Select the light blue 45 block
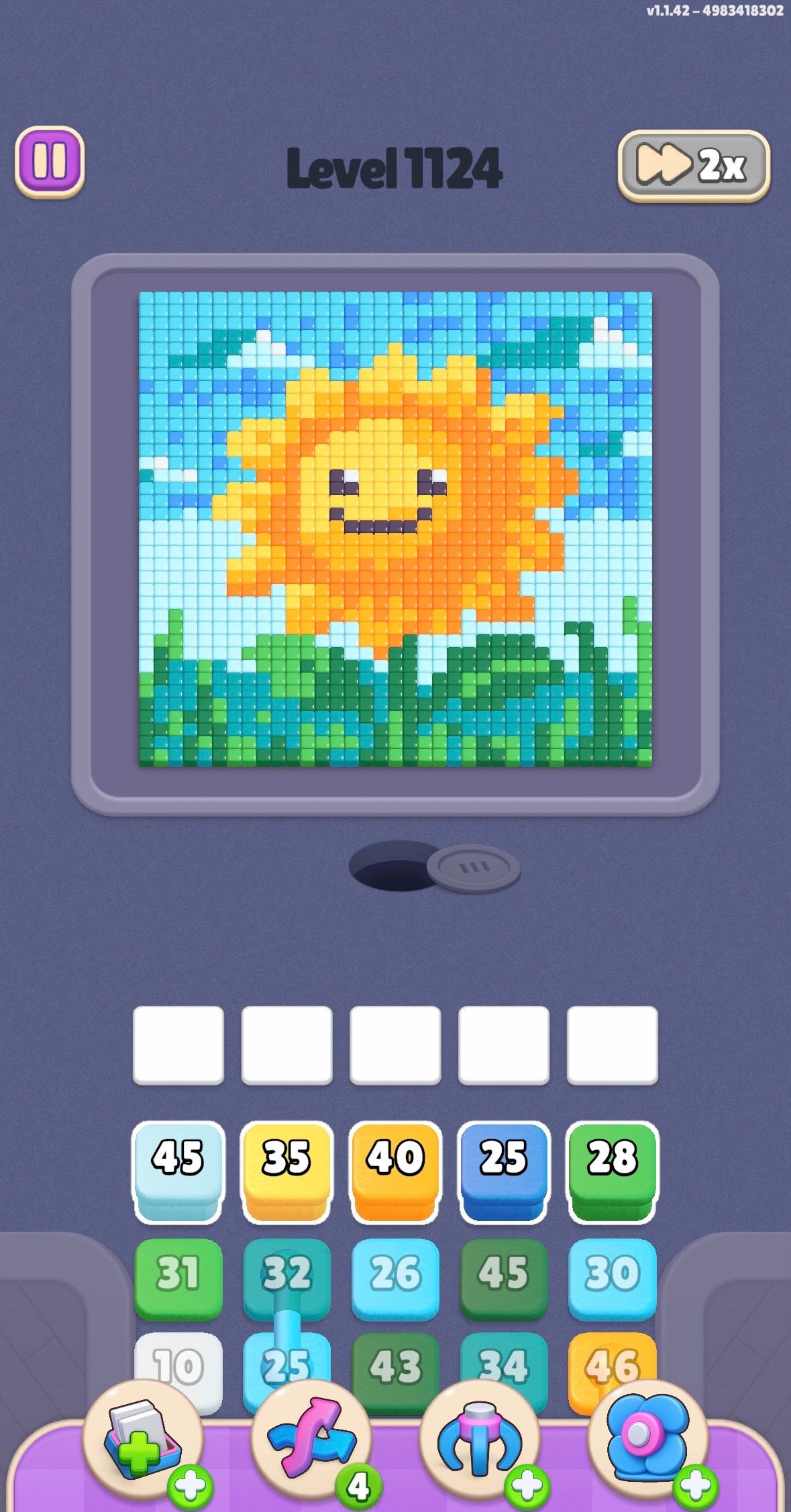 [178, 1171]
